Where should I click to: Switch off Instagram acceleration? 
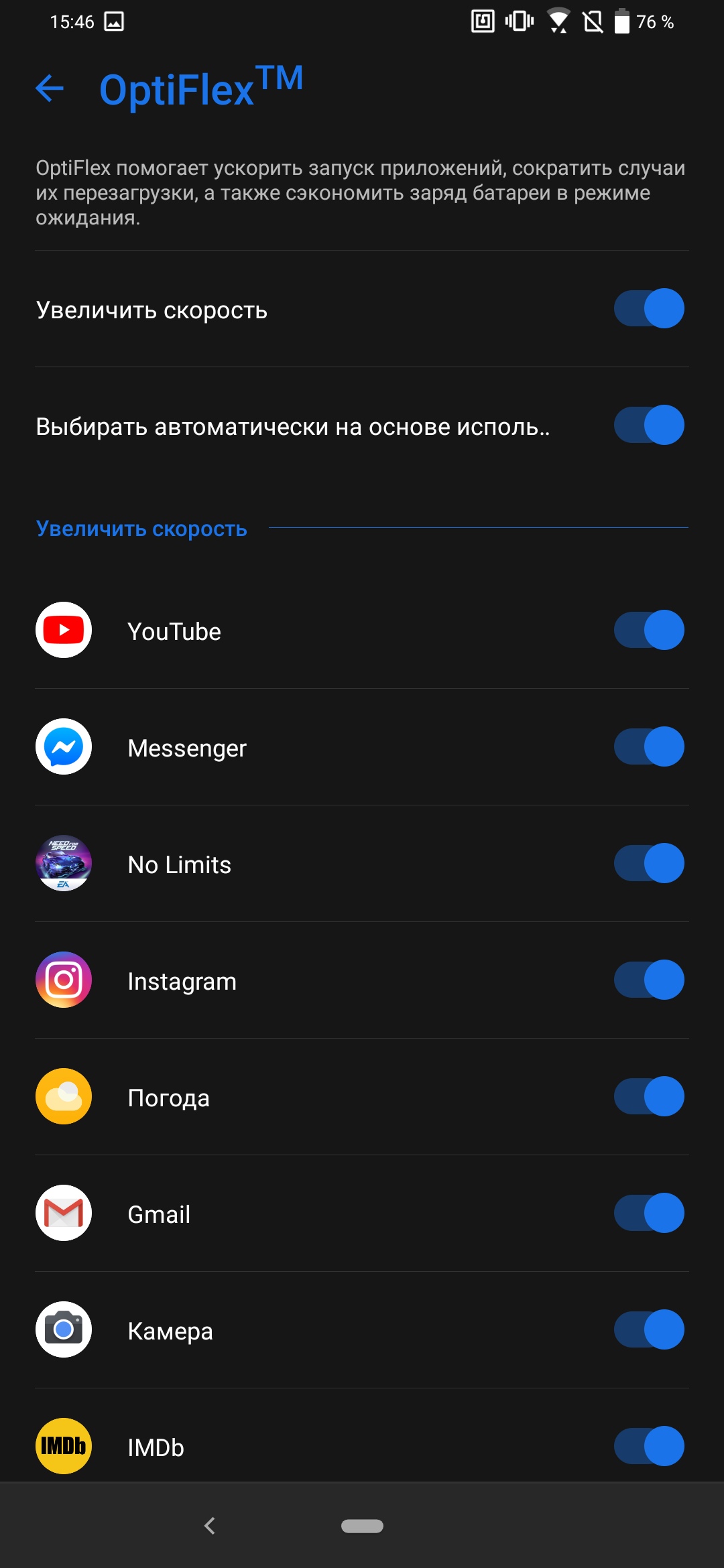pos(649,980)
